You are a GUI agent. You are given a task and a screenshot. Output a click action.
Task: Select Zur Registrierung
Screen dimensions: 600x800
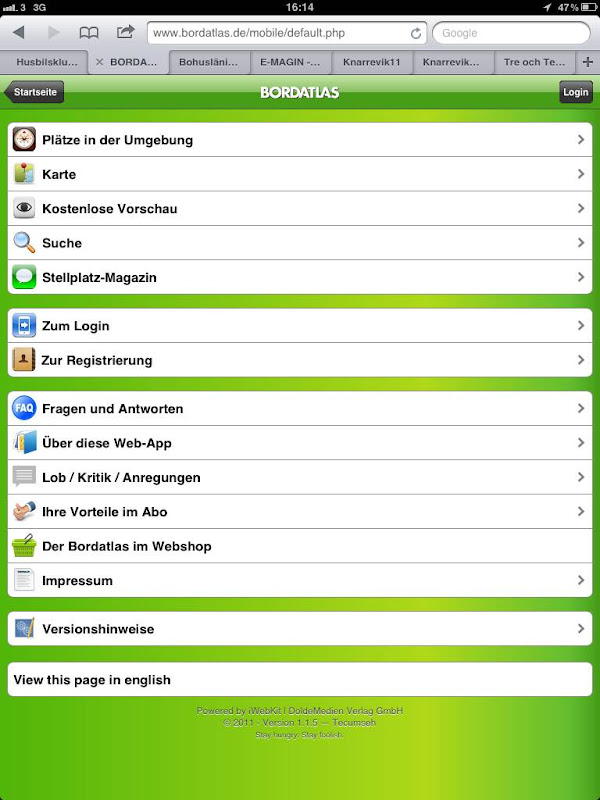pos(300,360)
